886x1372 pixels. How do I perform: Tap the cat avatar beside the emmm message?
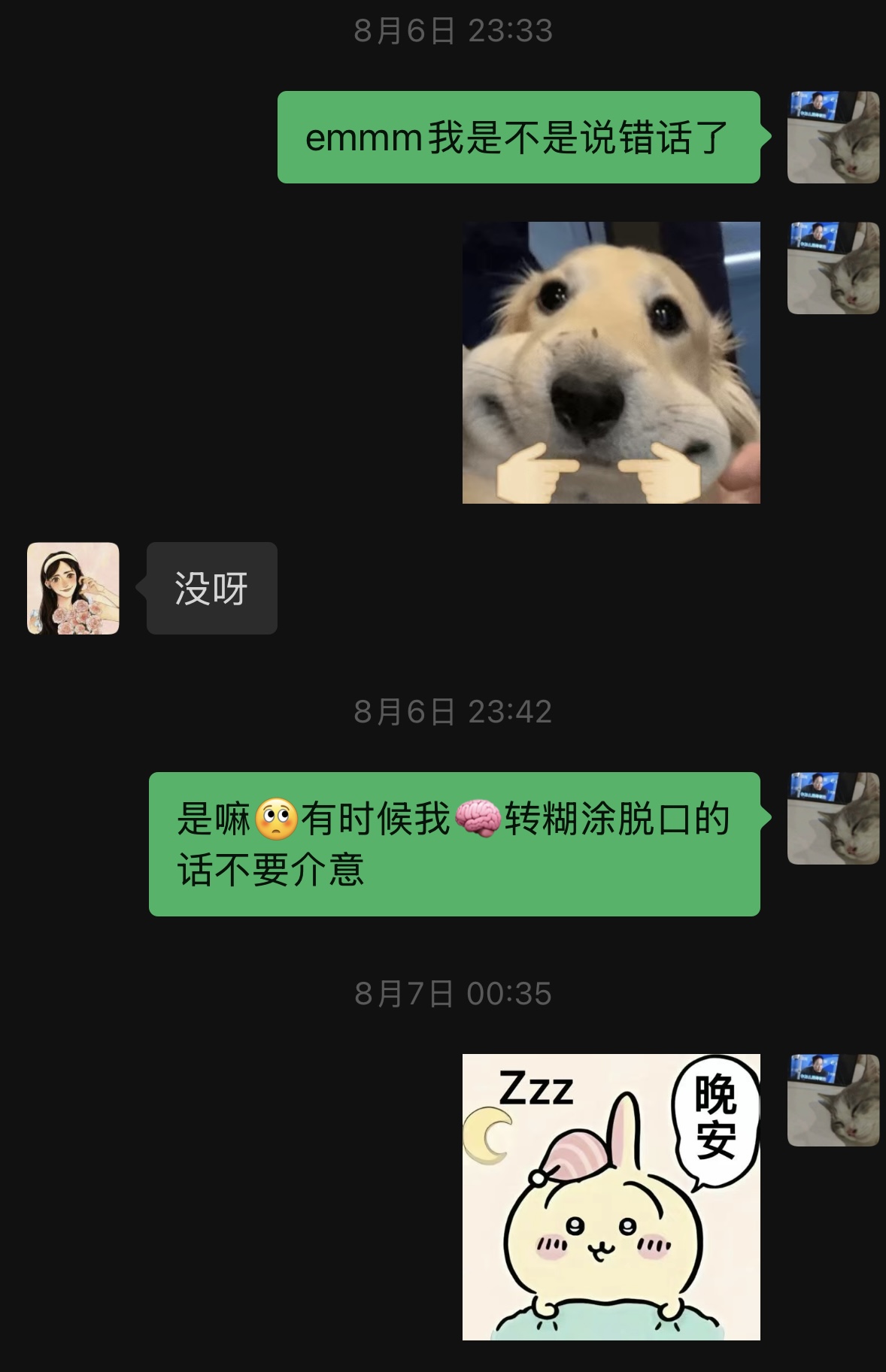pos(833,138)
